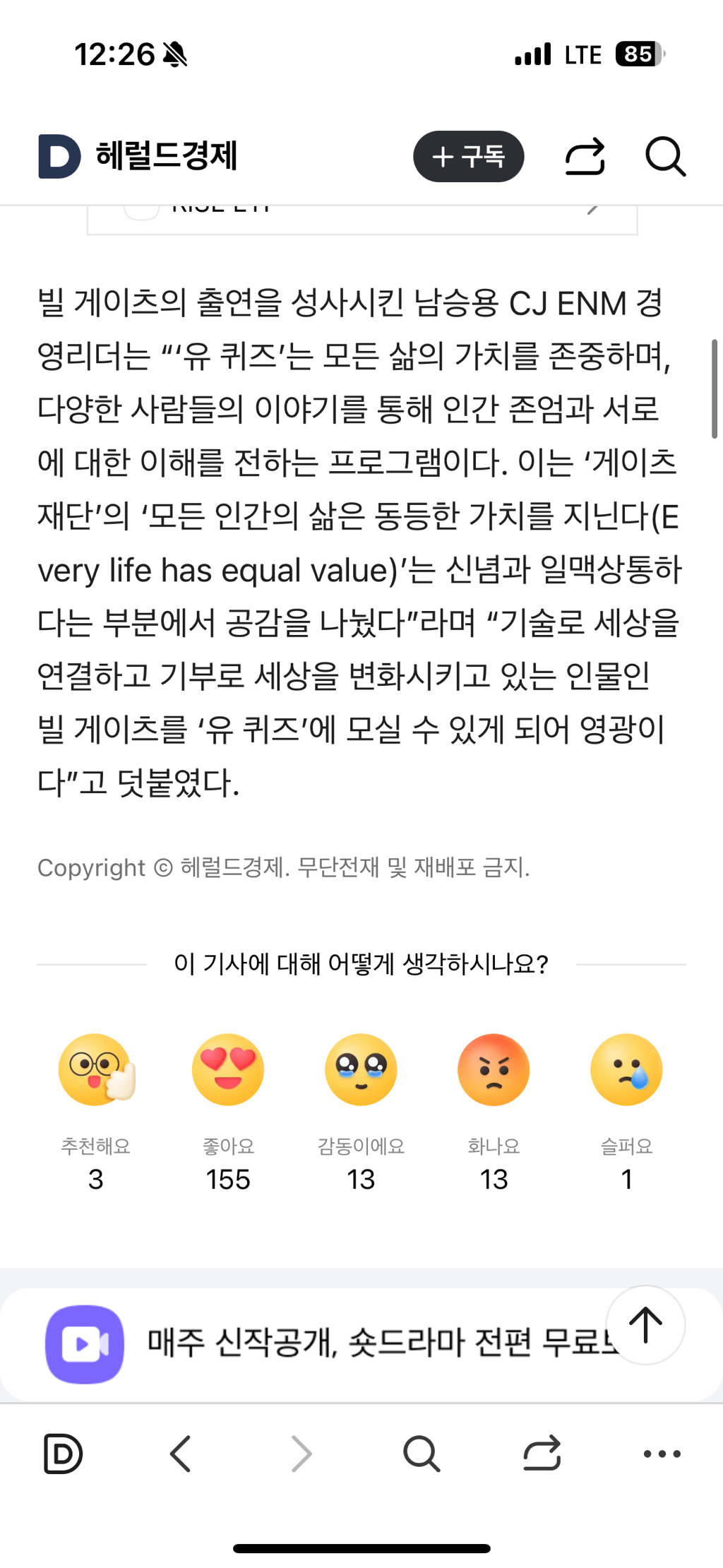React with 좋아요 heart-eyes emoji

(228, 1070)
